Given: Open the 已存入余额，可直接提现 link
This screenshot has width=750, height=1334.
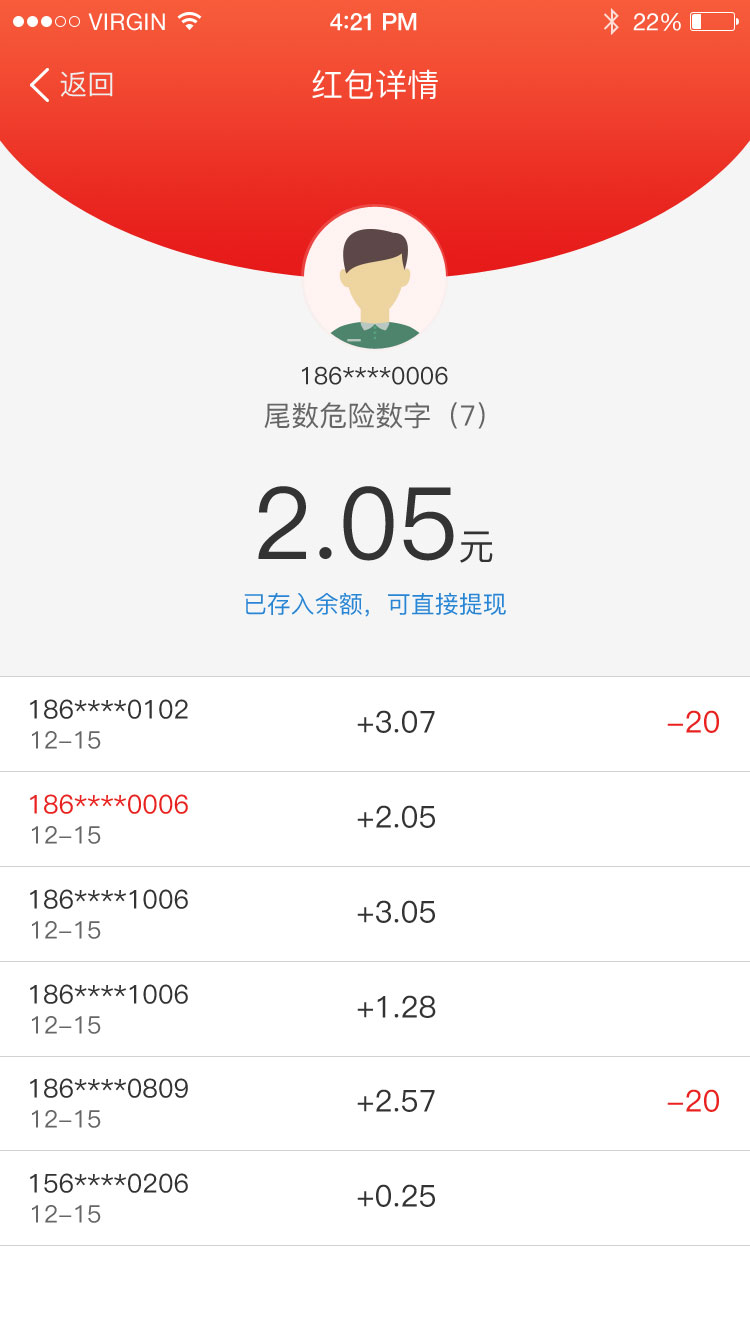Looking at the screenshot, I should [375, 605].
